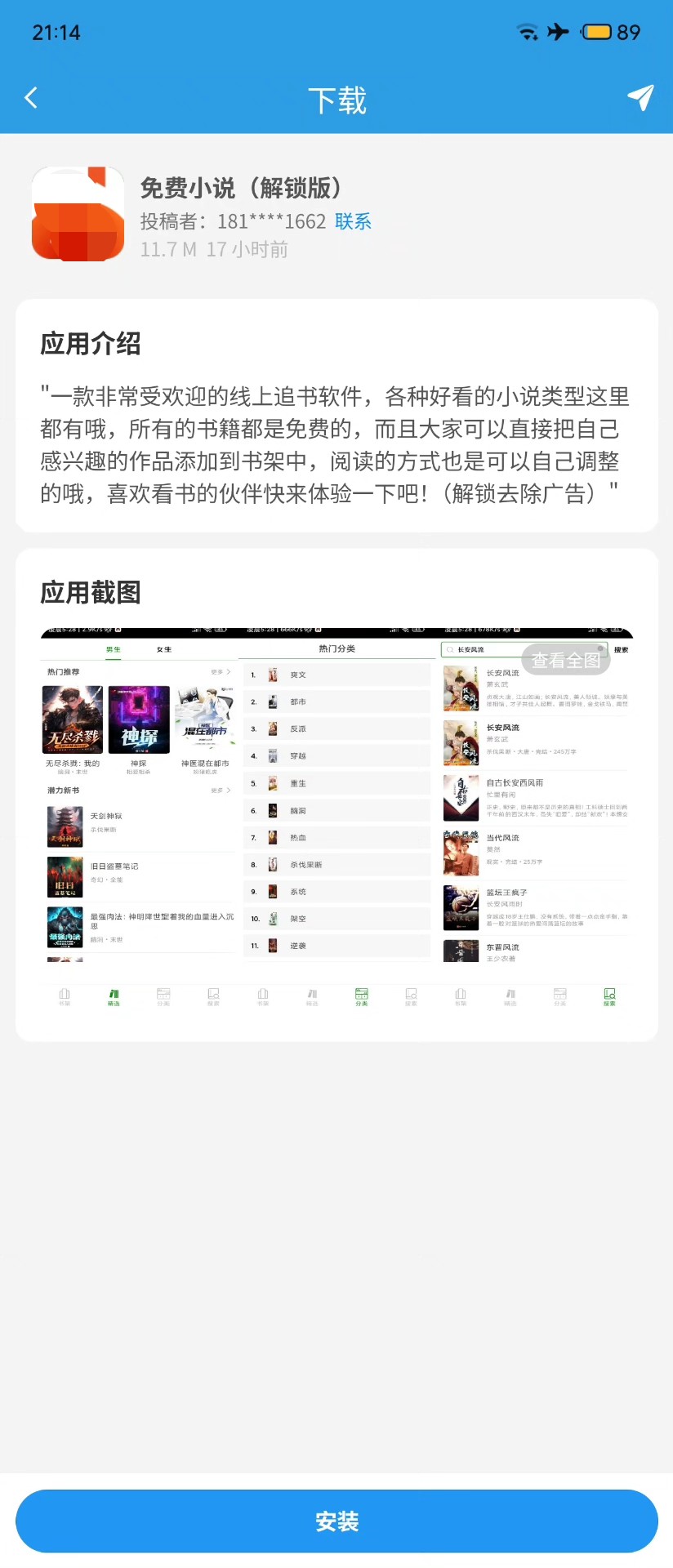Tap the 联系 link beside the submitter
Image resolution: width=673 pixels, height=1568 pixels.
click(353, 221)
